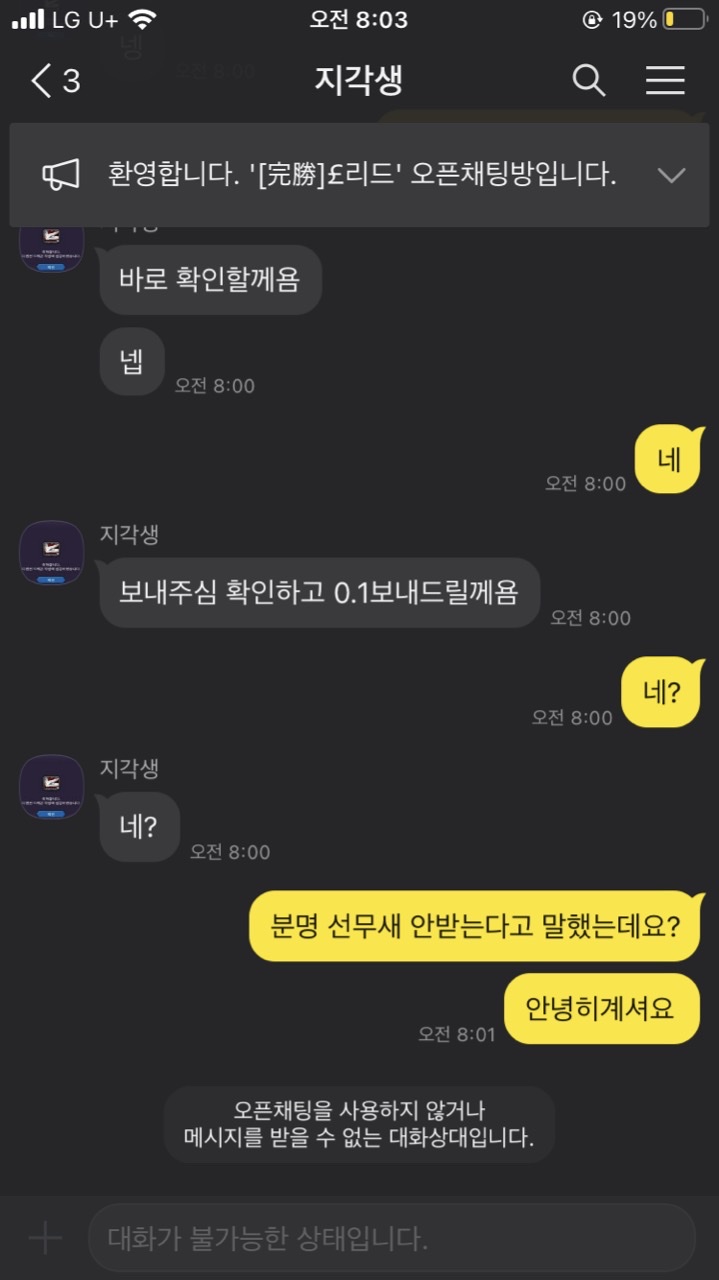Viewport: 719px width, 1280px height.
Task: Open 지각생's profile picture above the '네?' message
Action: (51, 787)
